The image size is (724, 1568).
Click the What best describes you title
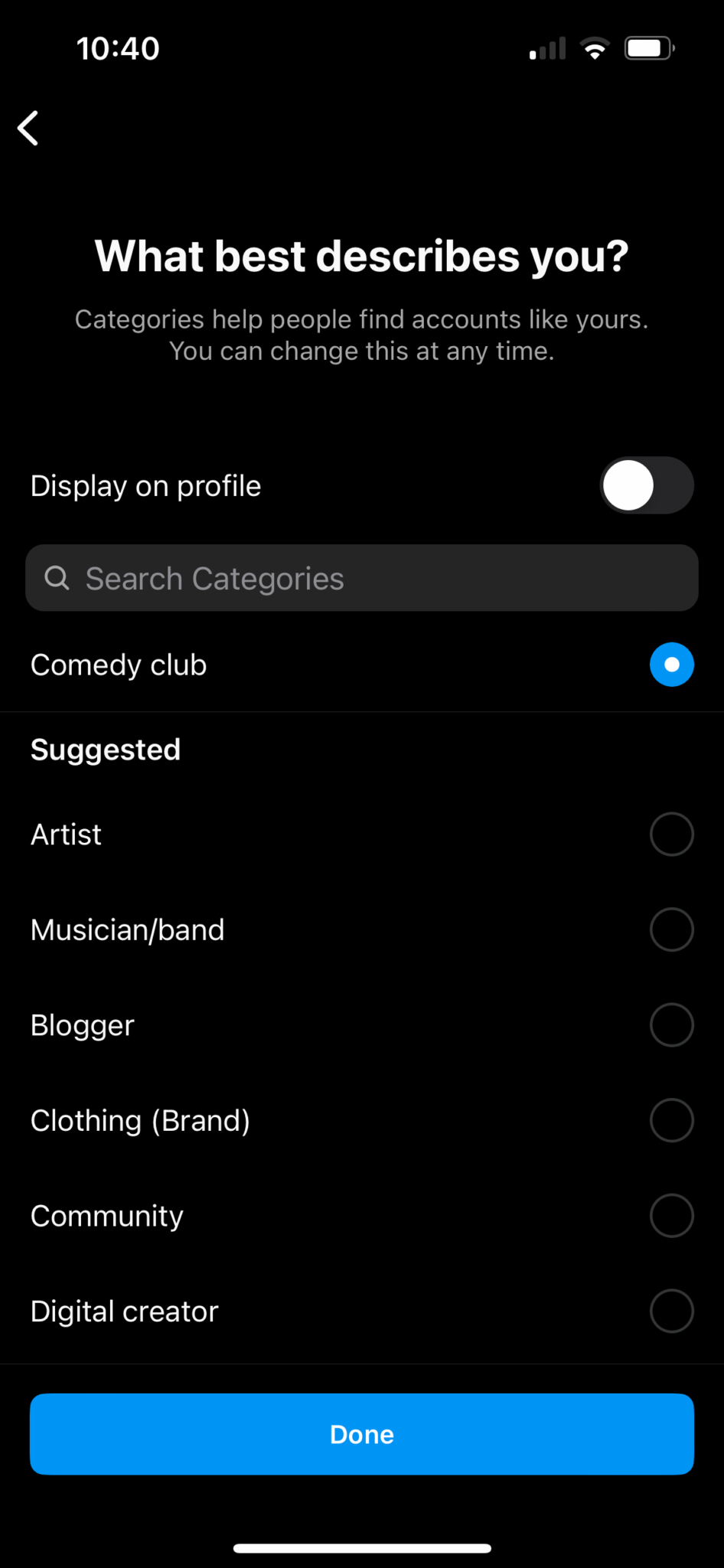point(361,256)
